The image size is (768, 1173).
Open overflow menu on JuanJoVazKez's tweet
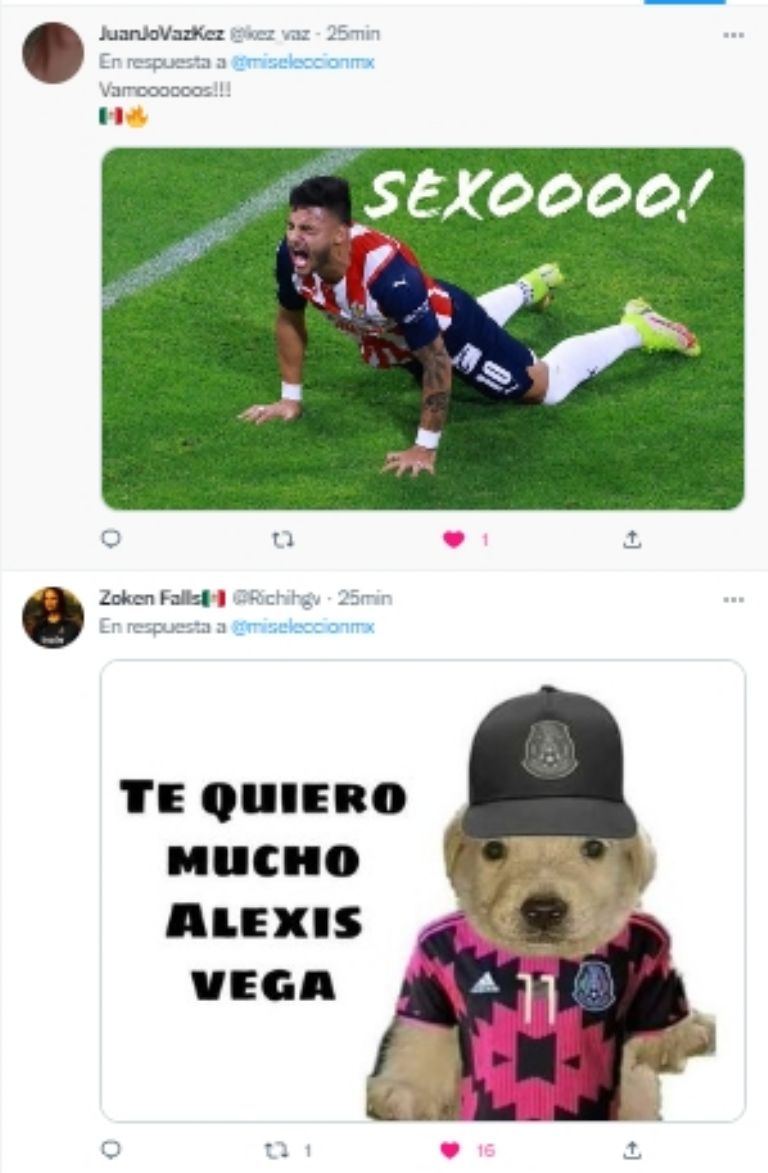tap(733, 35)
